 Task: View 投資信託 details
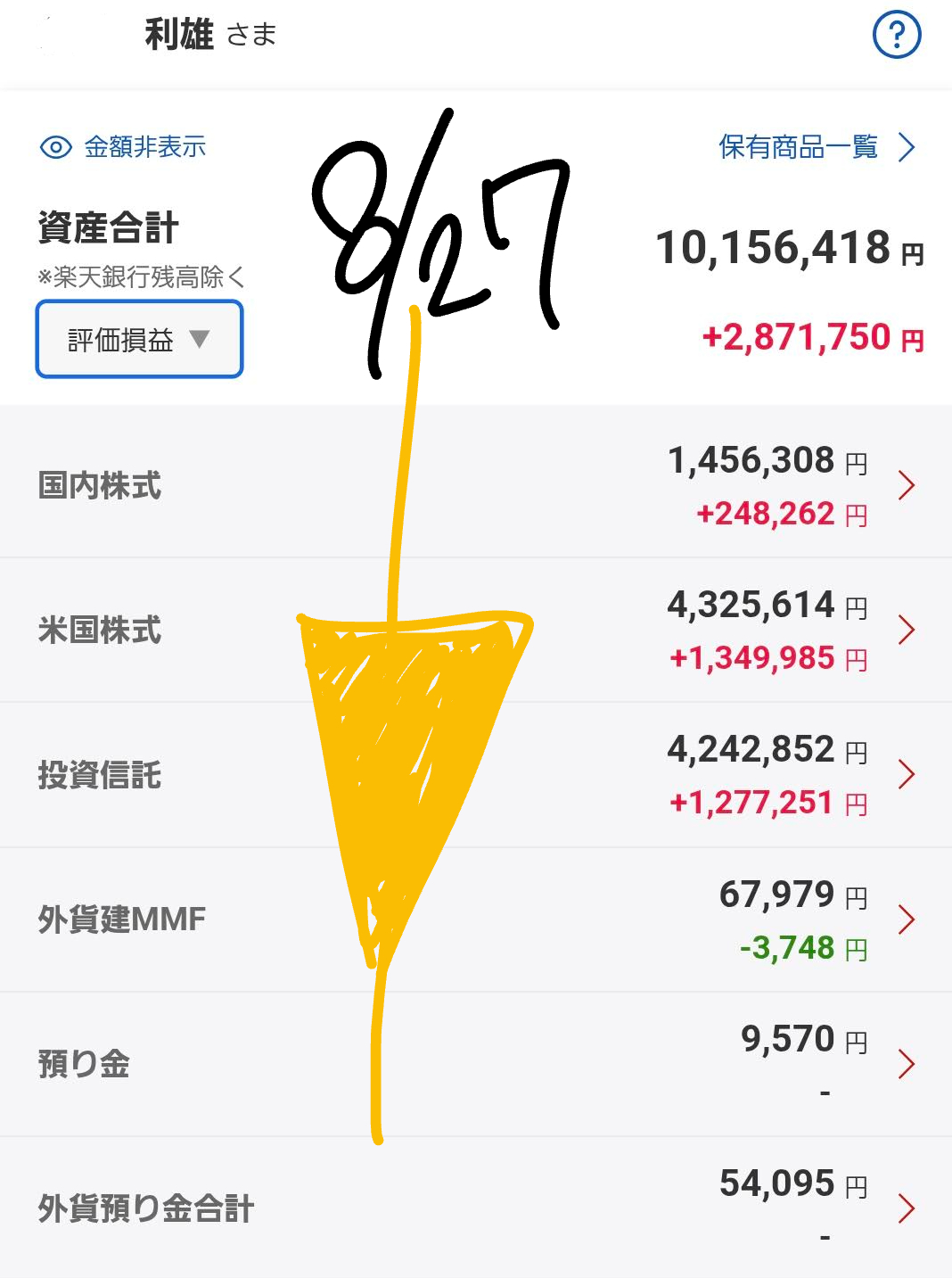click(x=476, y=775)
